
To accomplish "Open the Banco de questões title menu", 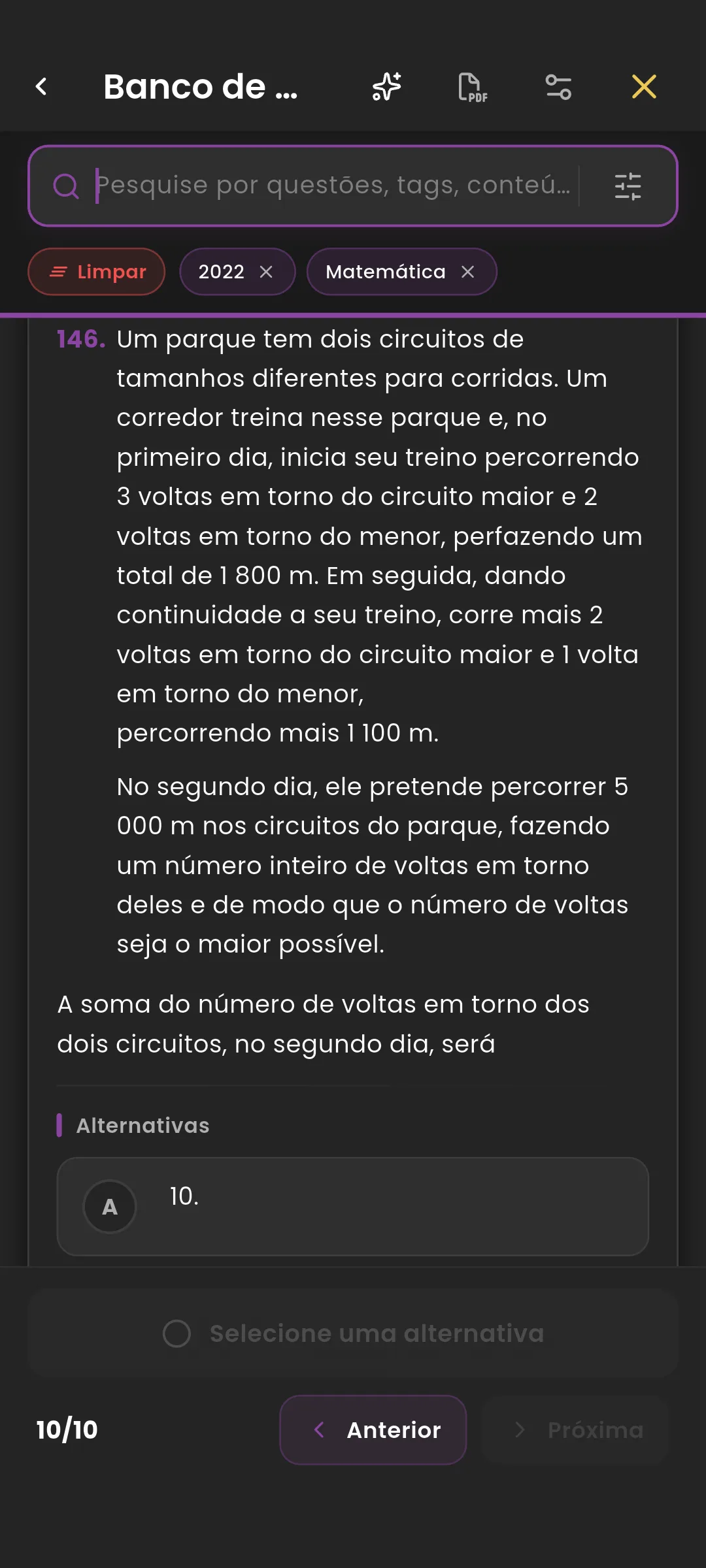I will 200,87.
